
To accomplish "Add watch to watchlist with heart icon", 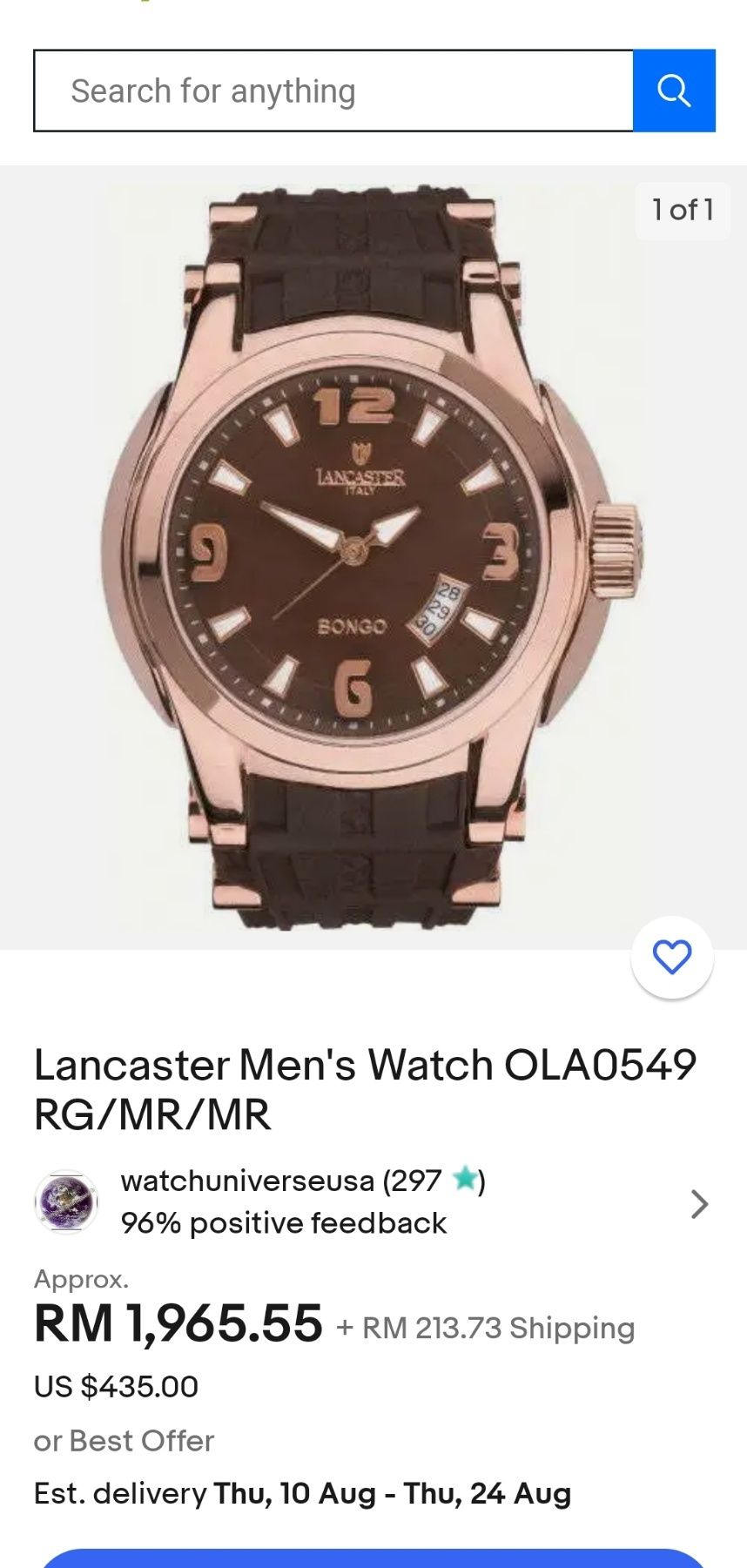I will tap(672, 957).
